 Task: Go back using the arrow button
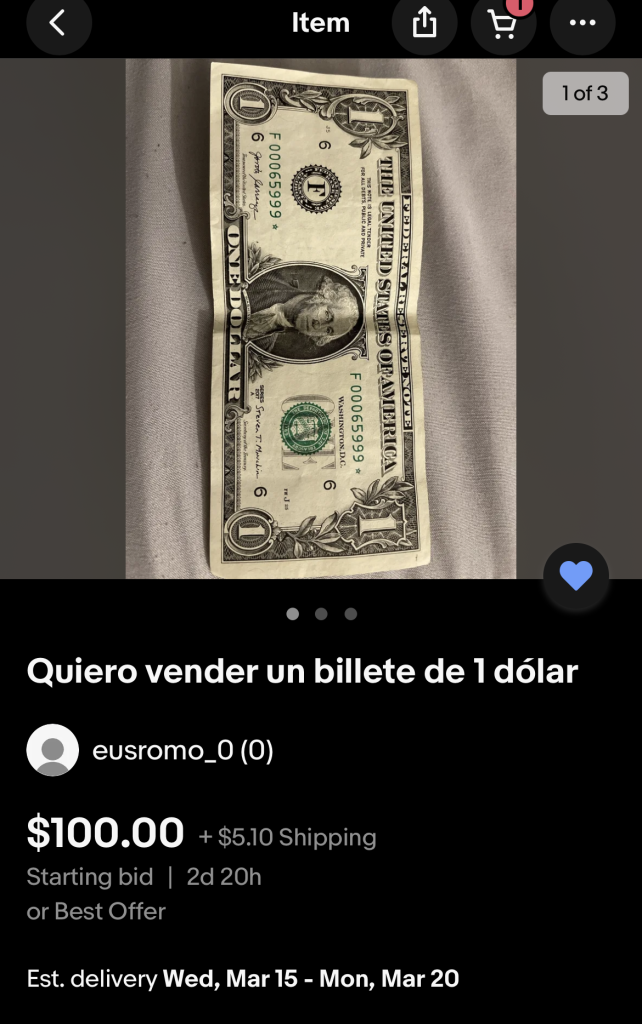click(58, 23)
